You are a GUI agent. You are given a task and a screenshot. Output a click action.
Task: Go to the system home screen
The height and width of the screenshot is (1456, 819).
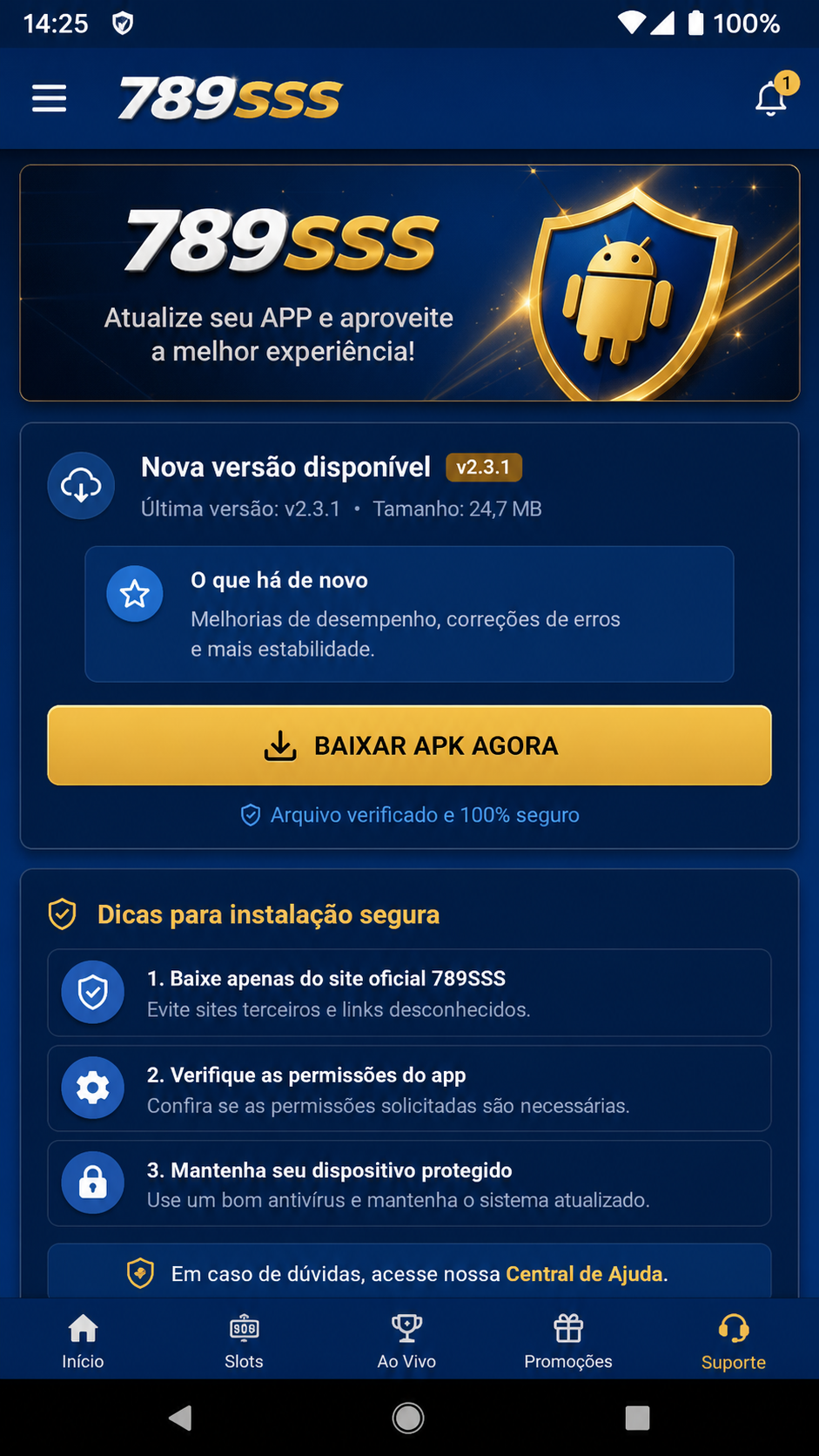[x=408, y=1418]
